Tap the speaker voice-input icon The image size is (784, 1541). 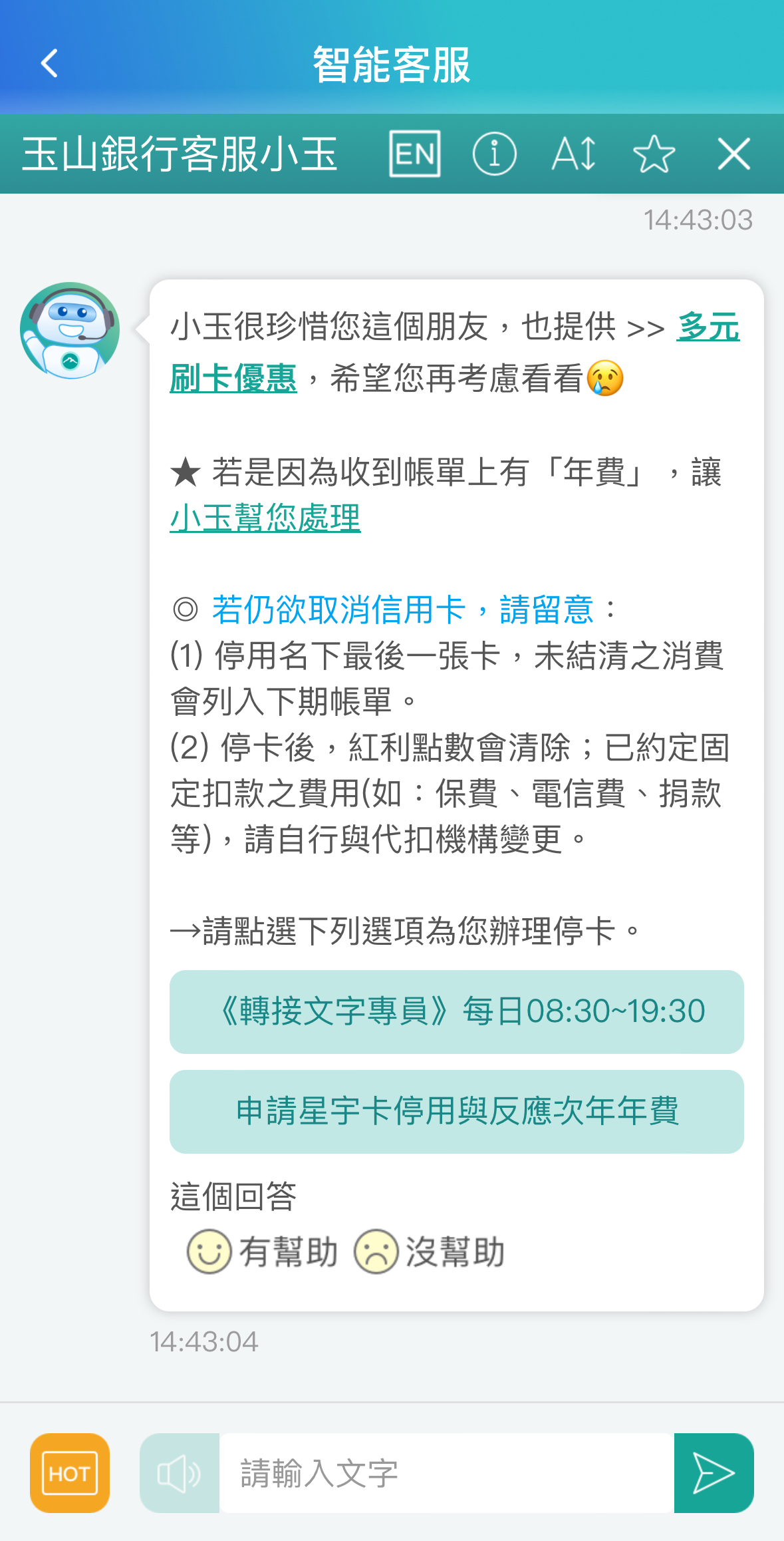pos(180,1473)
